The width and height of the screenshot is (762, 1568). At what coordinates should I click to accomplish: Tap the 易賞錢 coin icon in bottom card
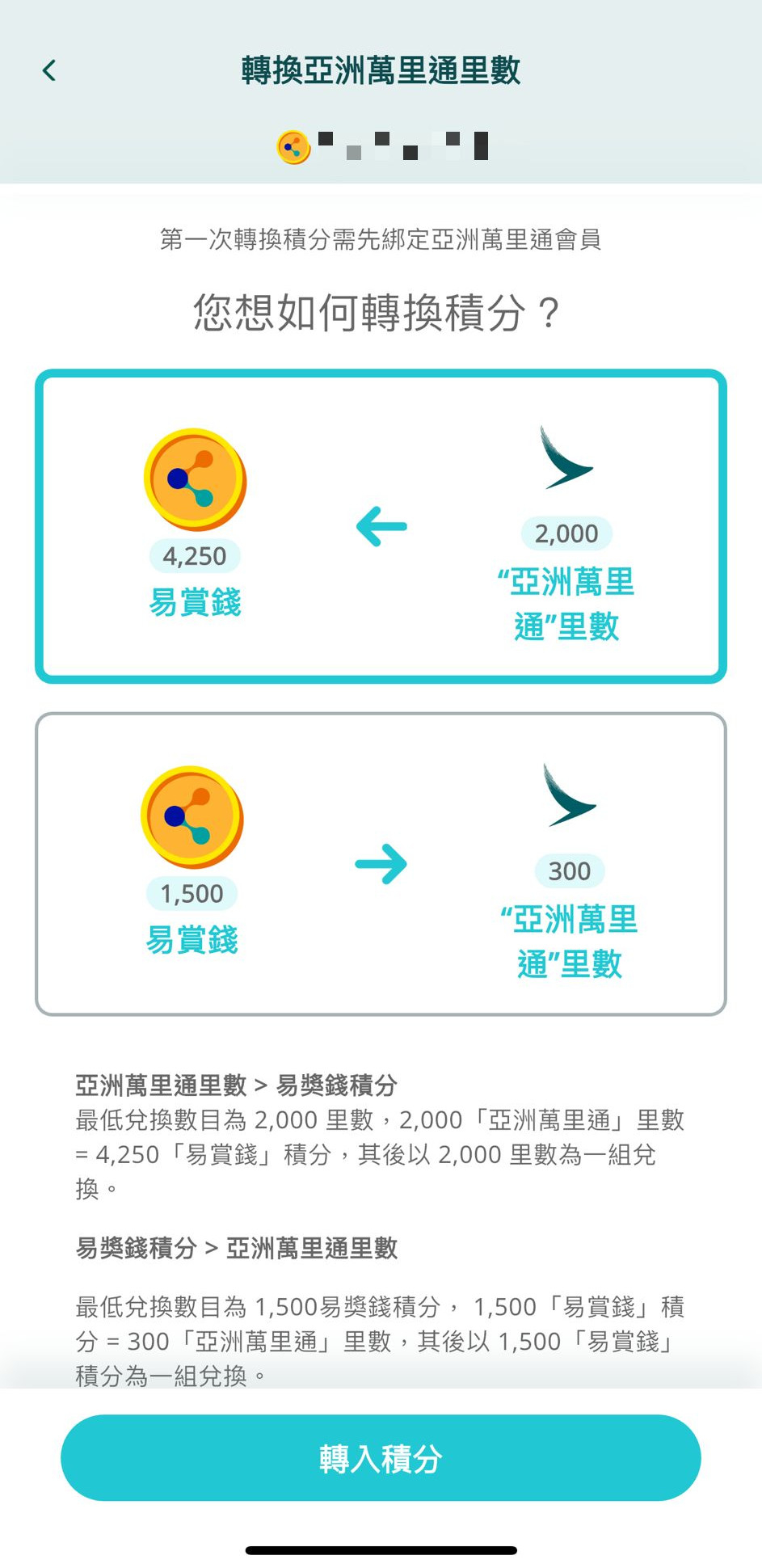pyautogui.click(x=191, y=816)
